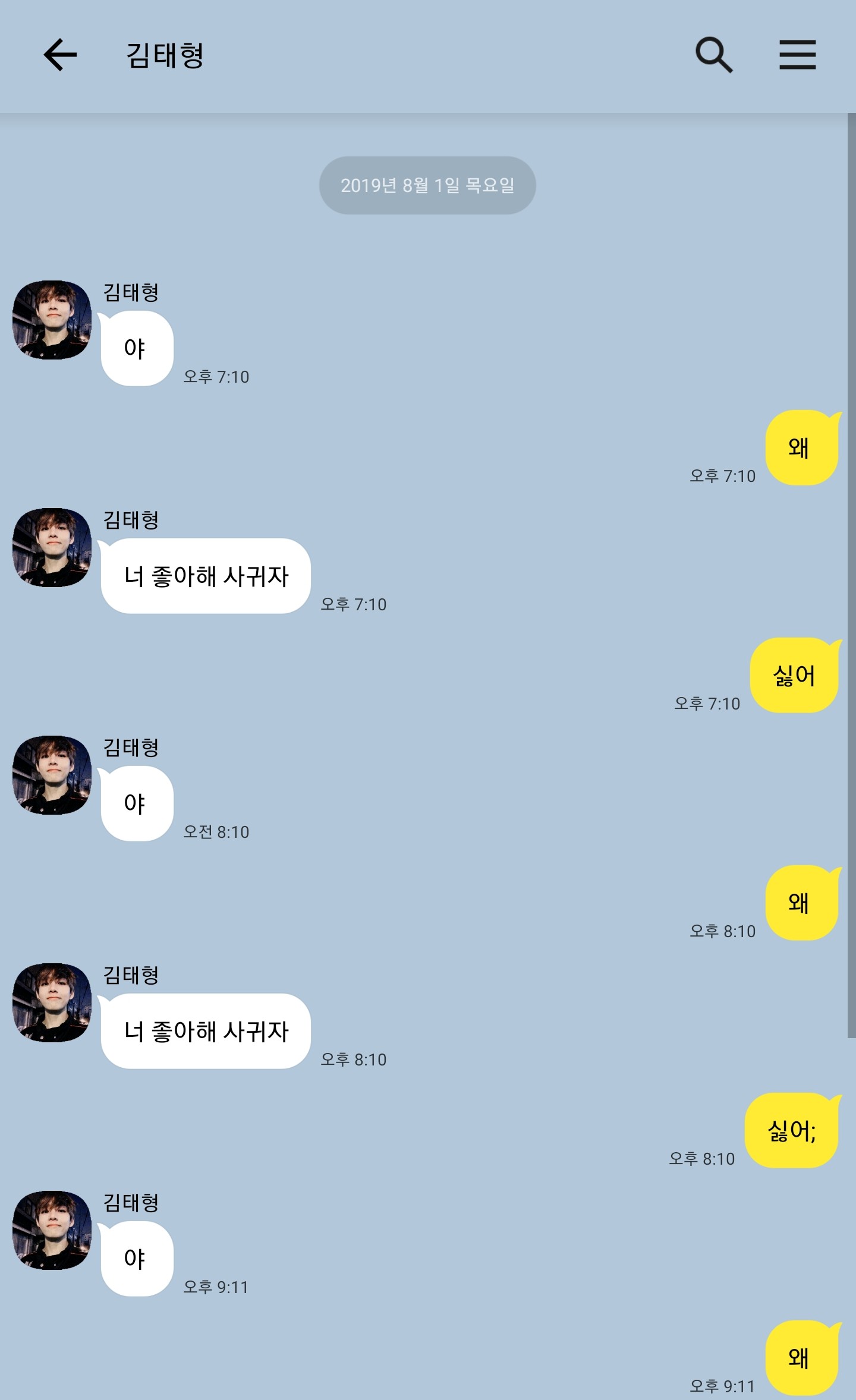
Task: Go back using the arrow
Action: [60, 55]
